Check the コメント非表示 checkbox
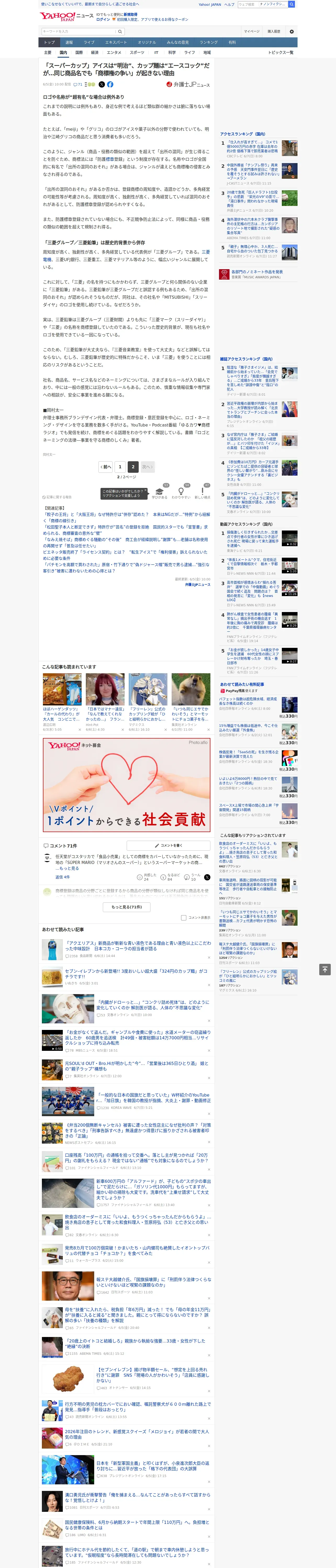 coord(183,918)
